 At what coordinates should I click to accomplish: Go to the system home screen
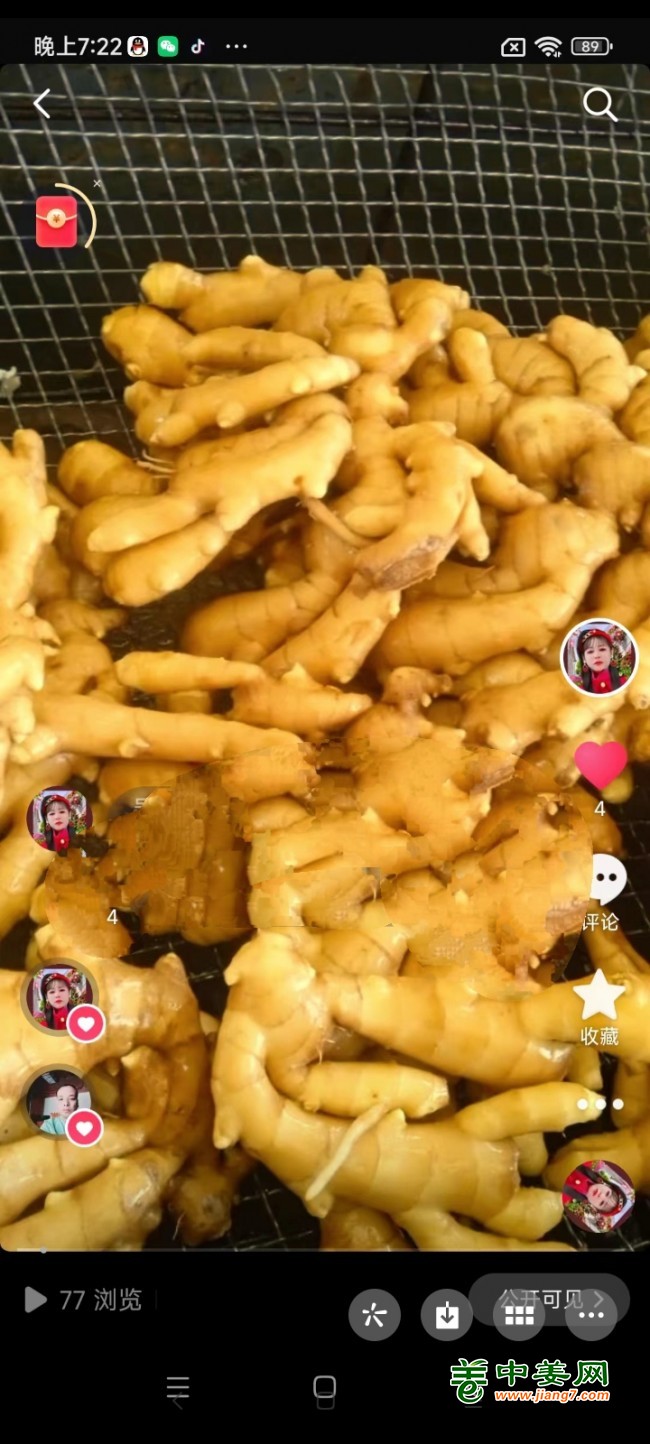click(324, 1388)
